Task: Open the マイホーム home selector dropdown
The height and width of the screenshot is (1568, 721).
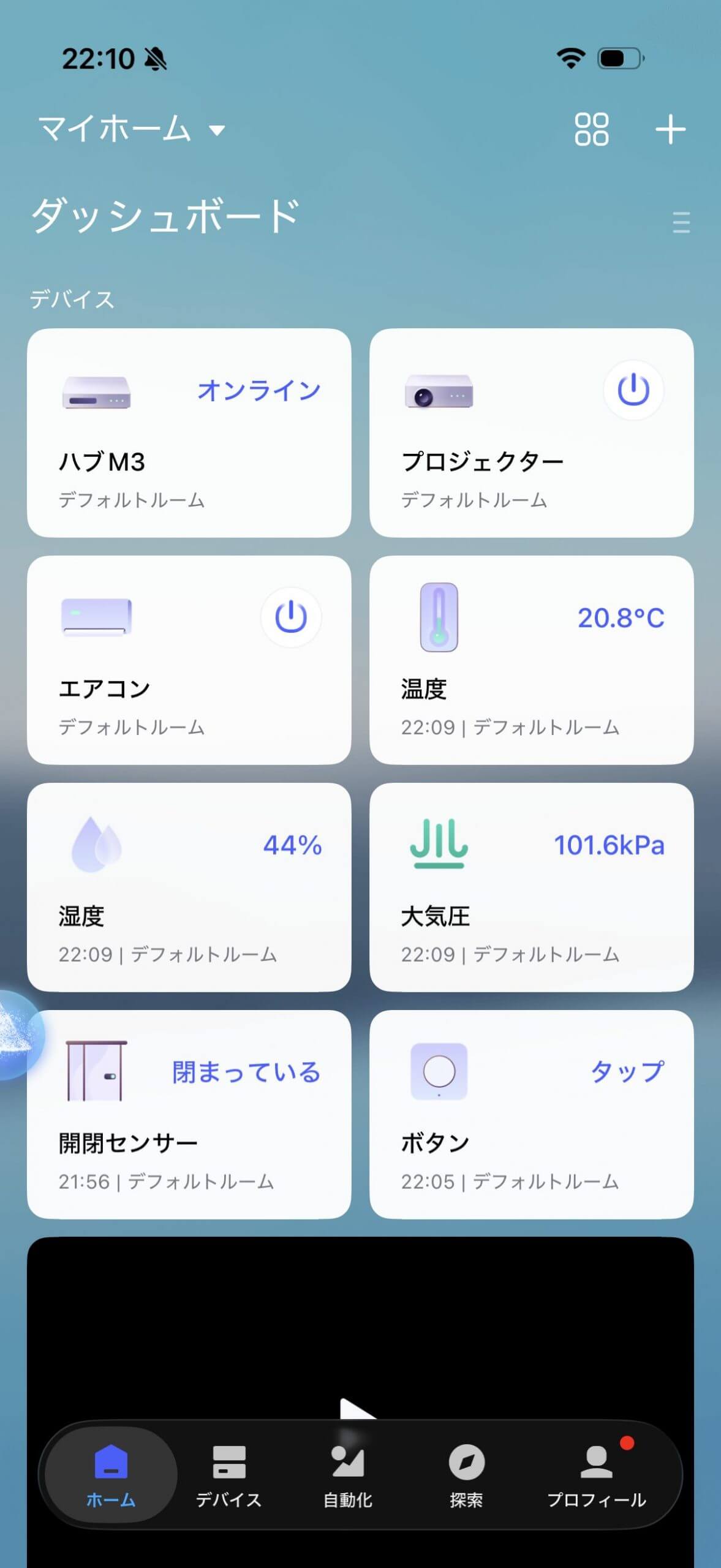Action: pyautogui.click(x=129, y=130)
